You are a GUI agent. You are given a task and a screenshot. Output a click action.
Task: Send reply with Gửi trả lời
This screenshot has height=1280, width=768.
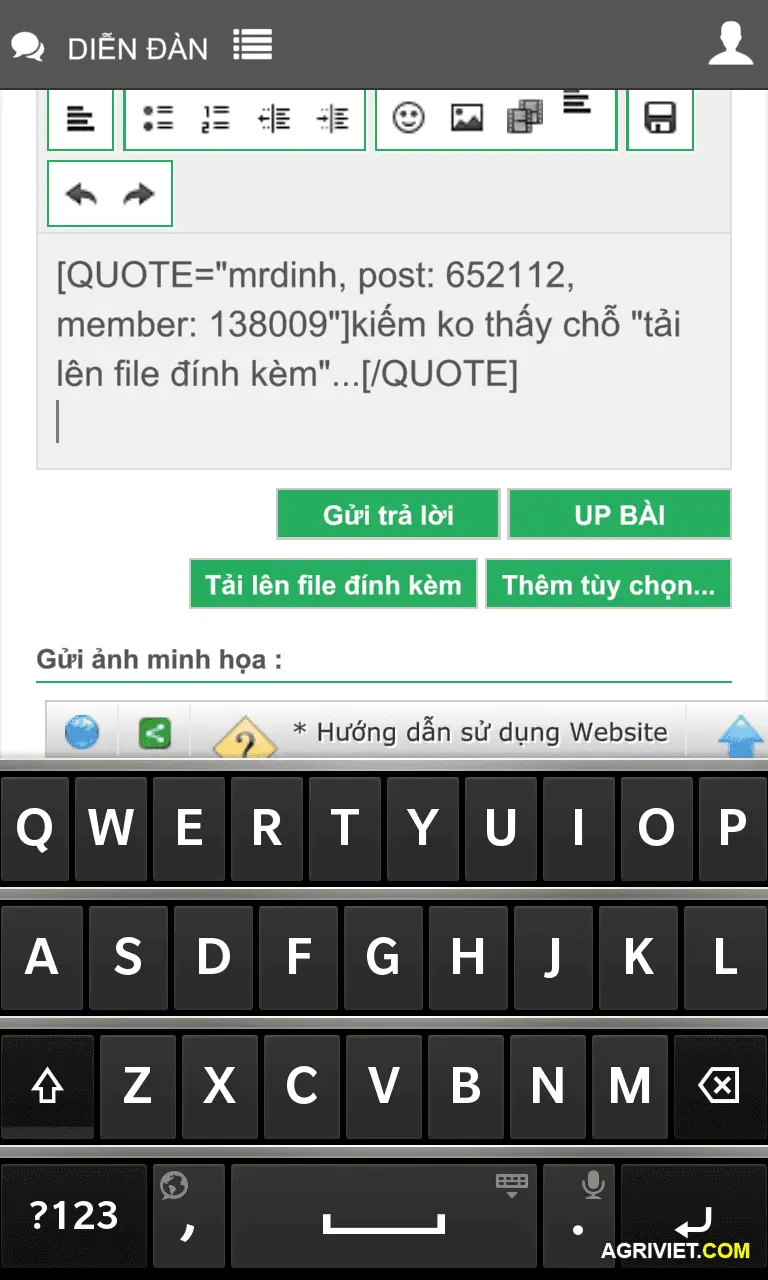[388, 515]
